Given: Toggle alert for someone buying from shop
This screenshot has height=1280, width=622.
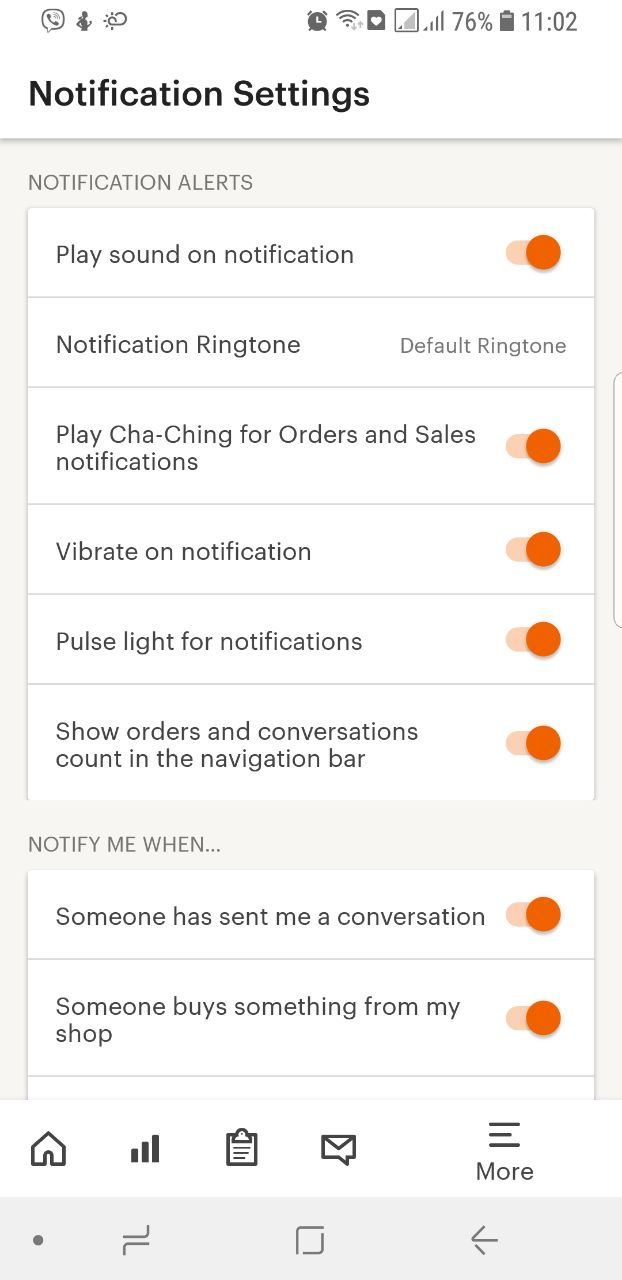Looking at the screenshot, I should (533, 1018).
